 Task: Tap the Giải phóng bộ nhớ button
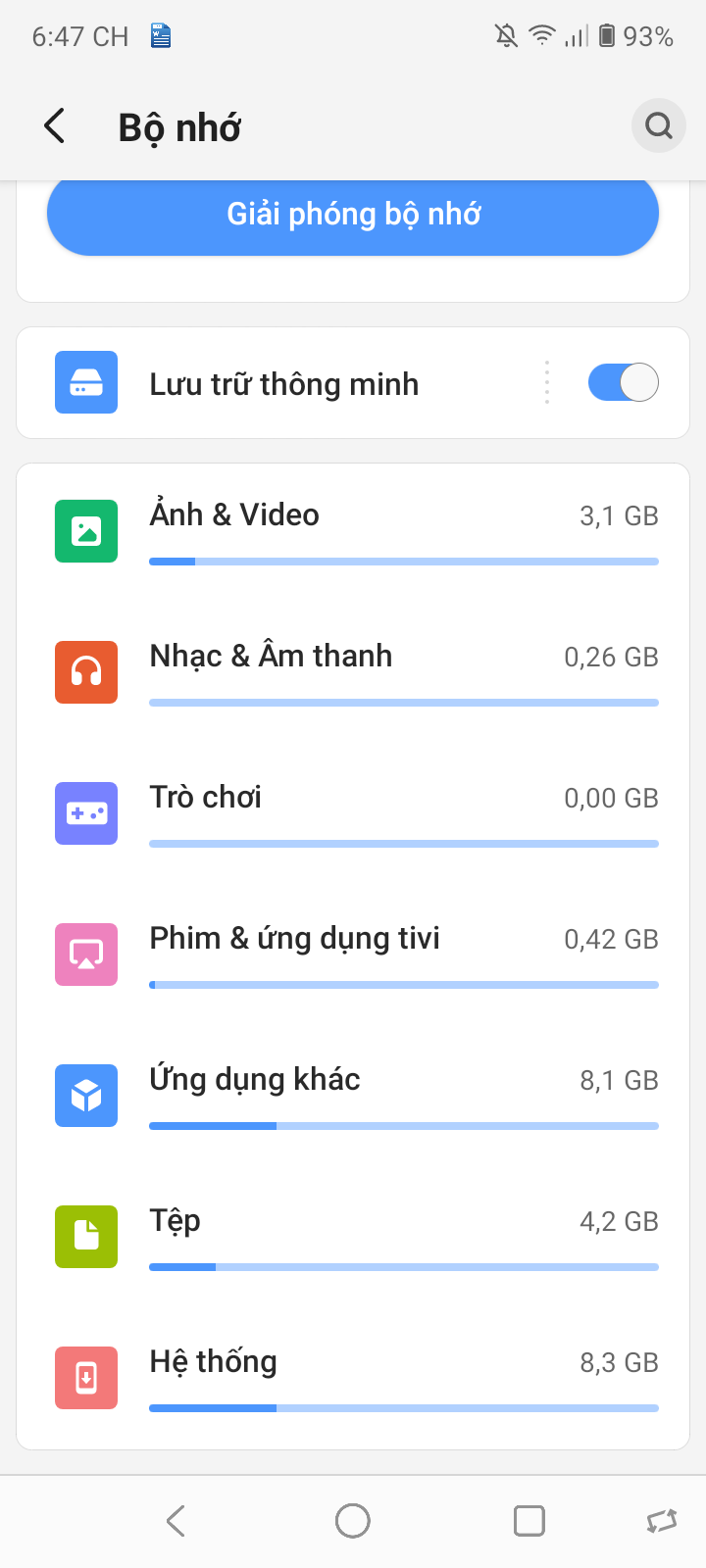tap(353, 215)
